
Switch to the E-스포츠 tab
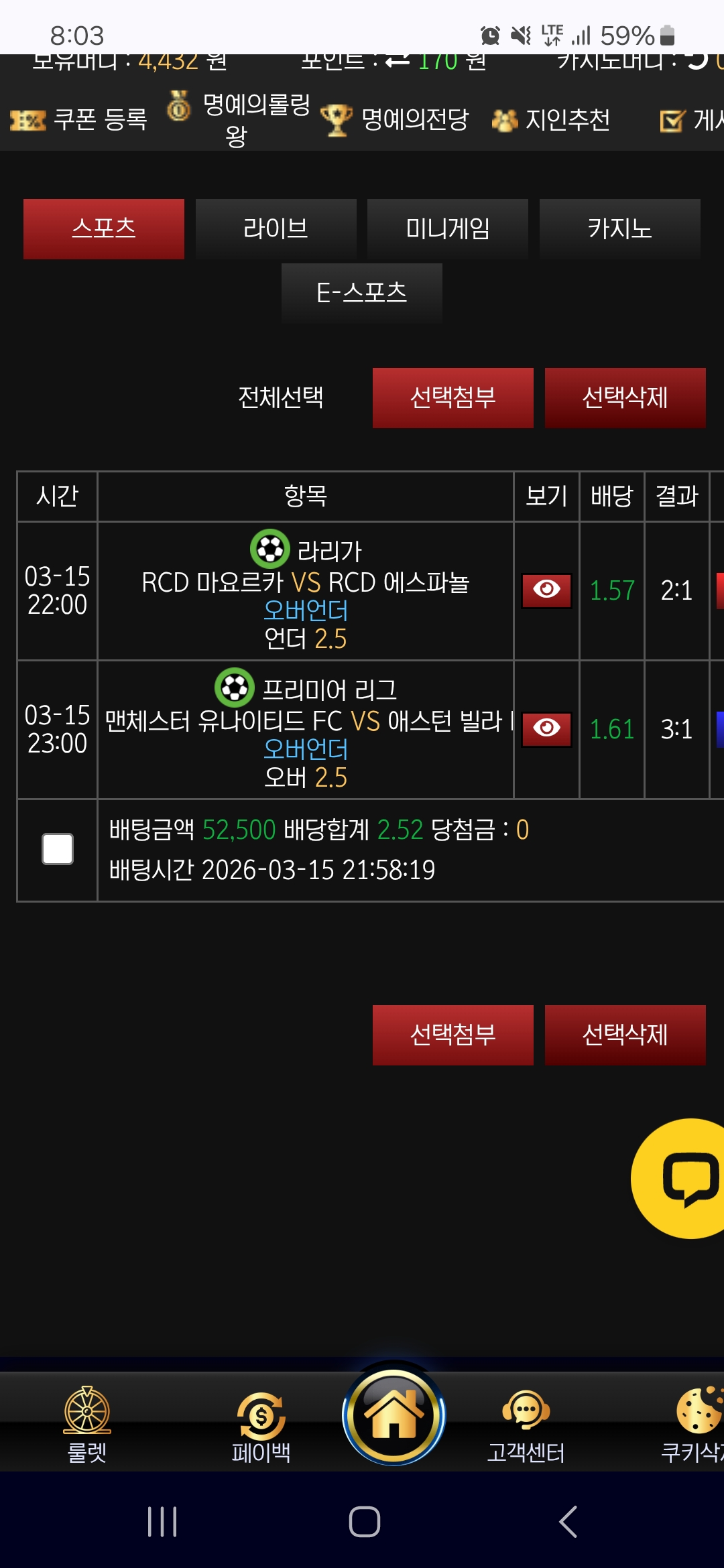click(x=361, y=293)
